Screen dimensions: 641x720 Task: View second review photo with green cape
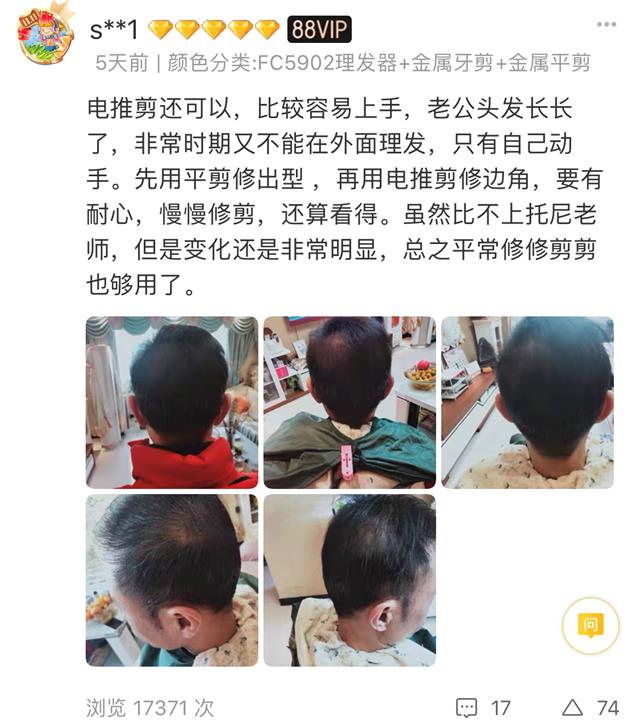(x=349, y=402)
